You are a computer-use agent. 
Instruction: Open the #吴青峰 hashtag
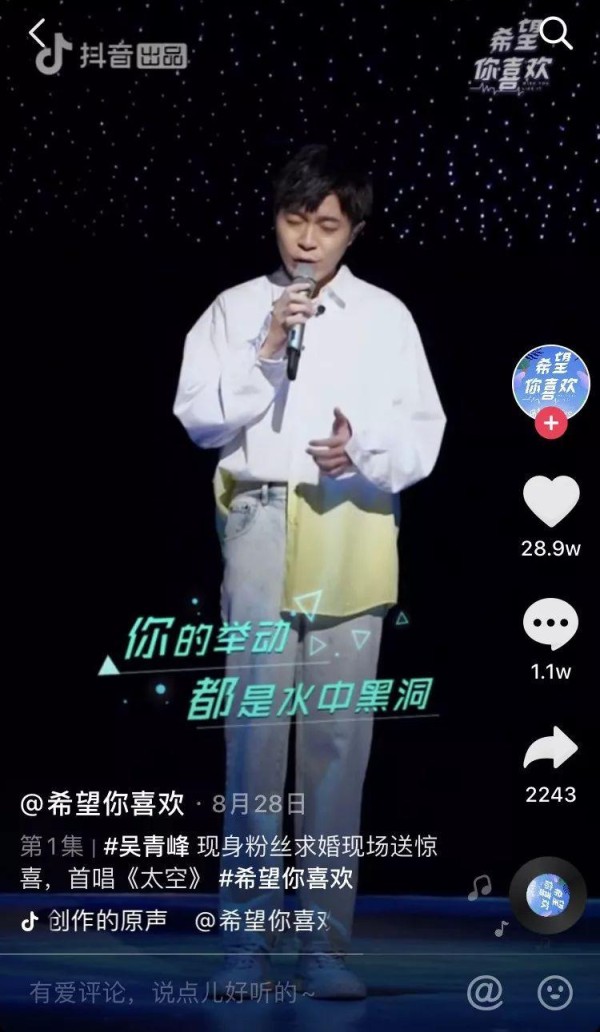(x=142, y=846)
